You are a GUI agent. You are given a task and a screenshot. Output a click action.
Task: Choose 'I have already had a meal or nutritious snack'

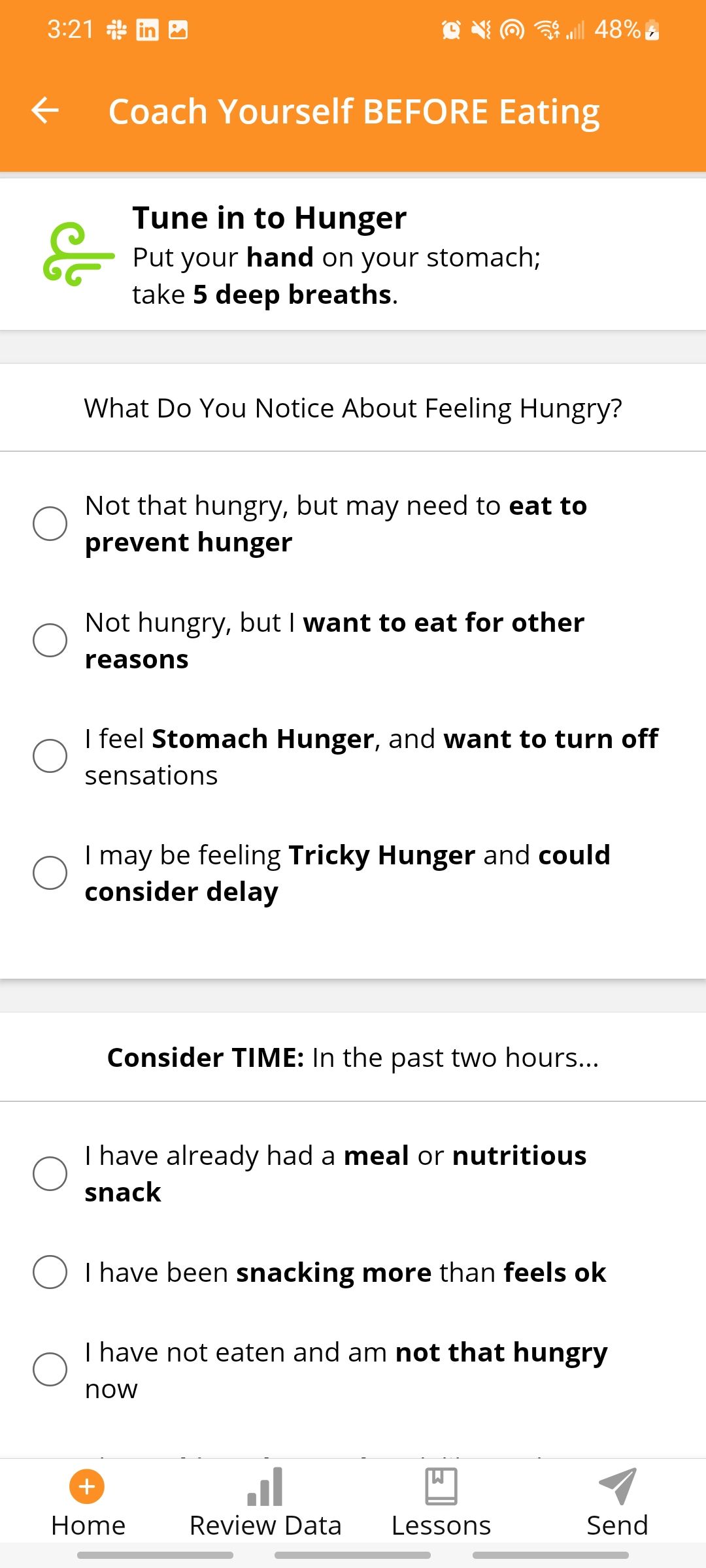pyautogui.click(x=51, y=1173)
